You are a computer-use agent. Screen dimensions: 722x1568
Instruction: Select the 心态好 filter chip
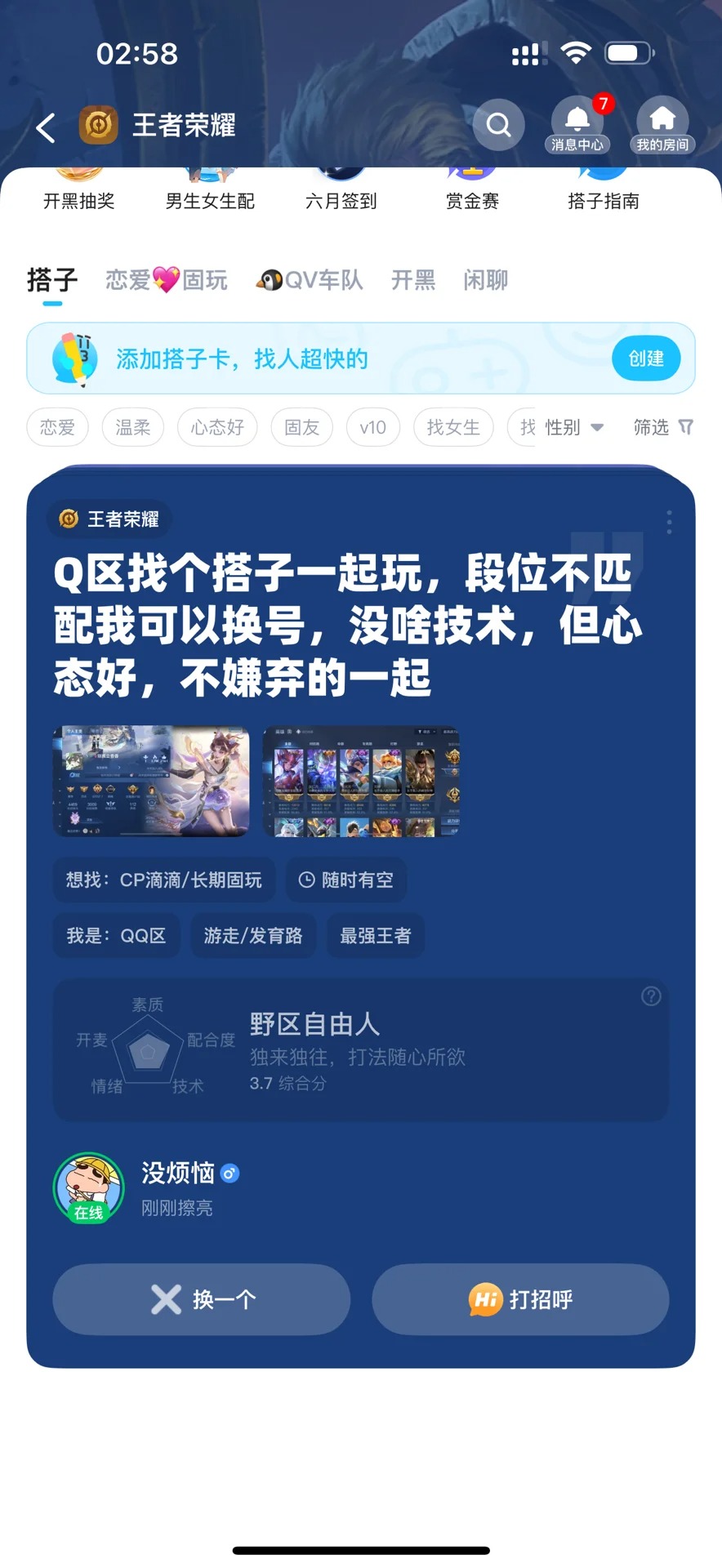(217, 427)
